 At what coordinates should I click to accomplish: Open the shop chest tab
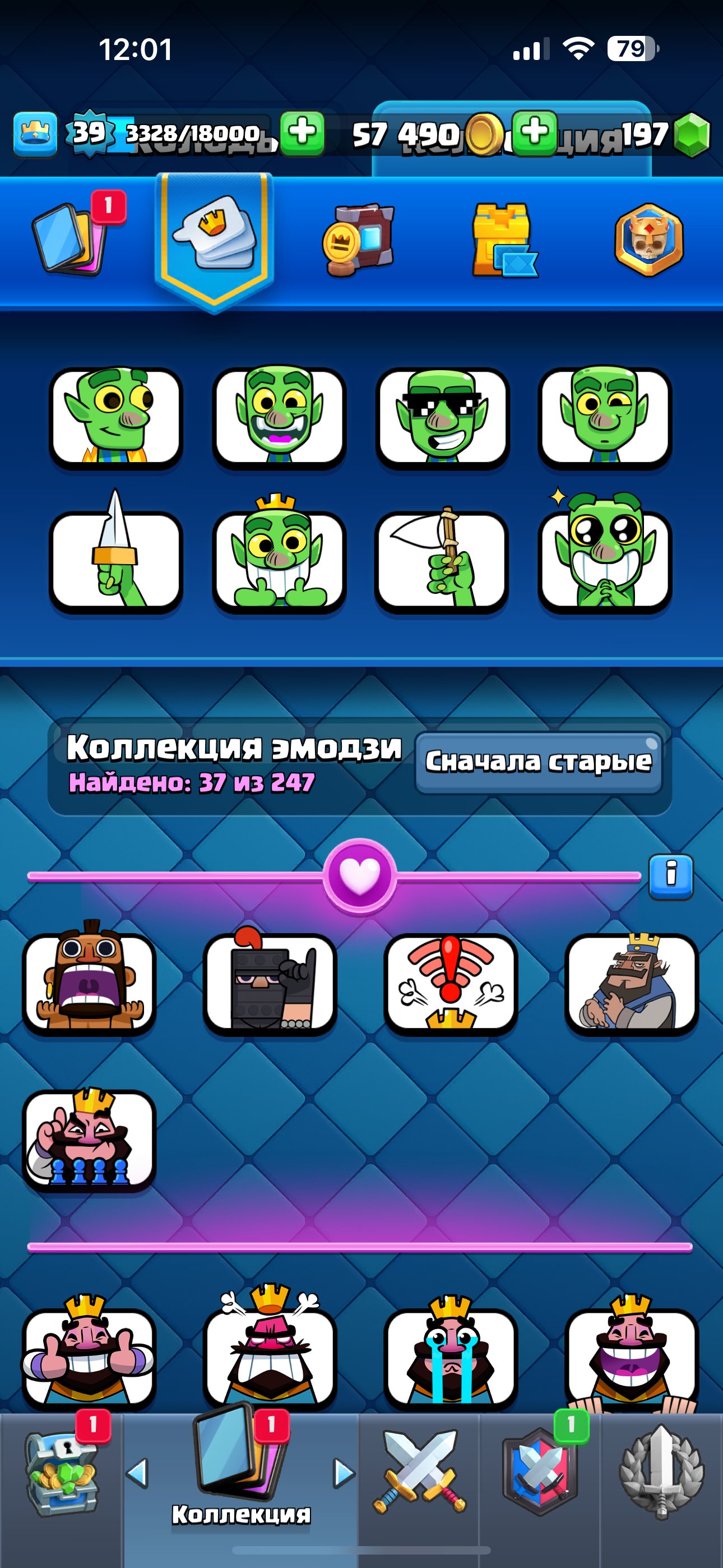[x=61, y=1473]
